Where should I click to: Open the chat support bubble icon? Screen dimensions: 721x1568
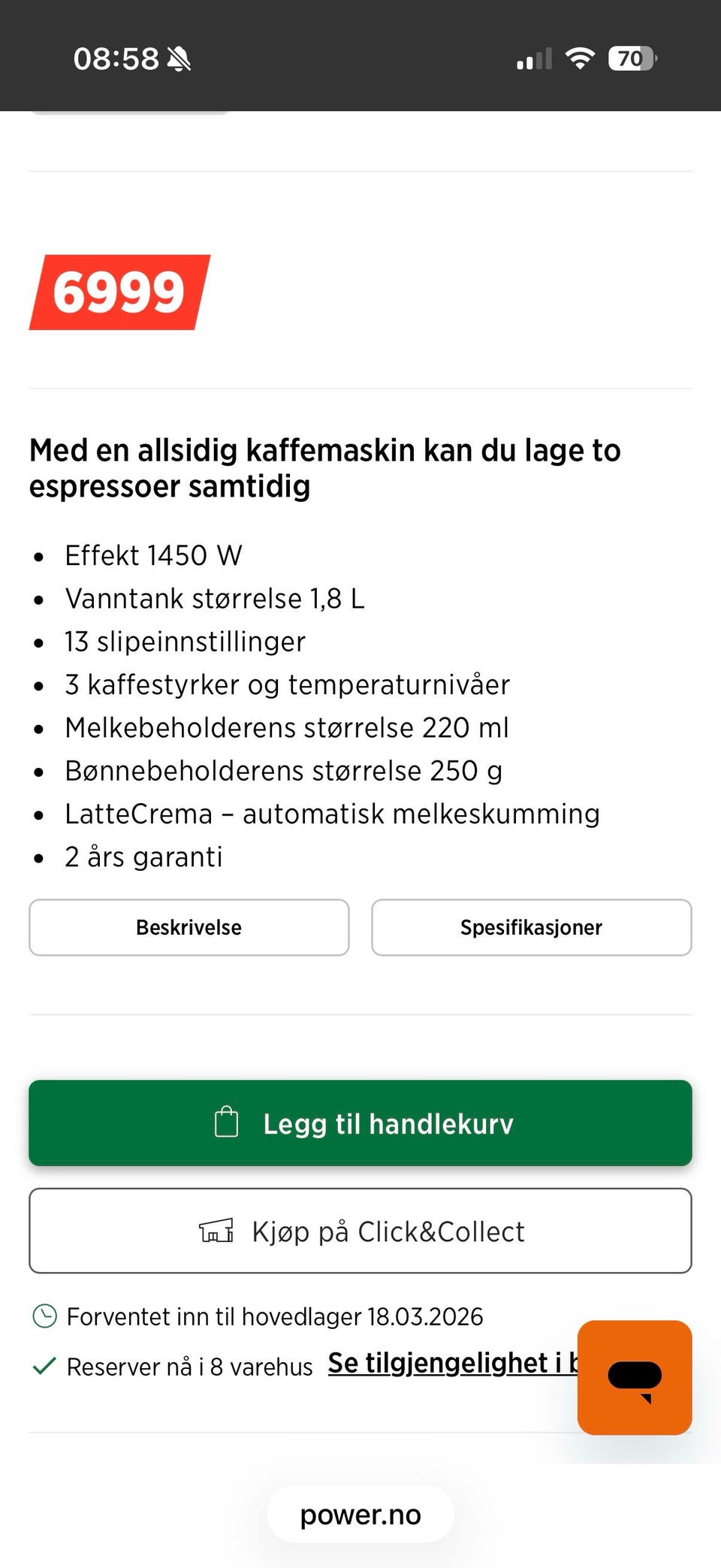tap(635, 1377)
